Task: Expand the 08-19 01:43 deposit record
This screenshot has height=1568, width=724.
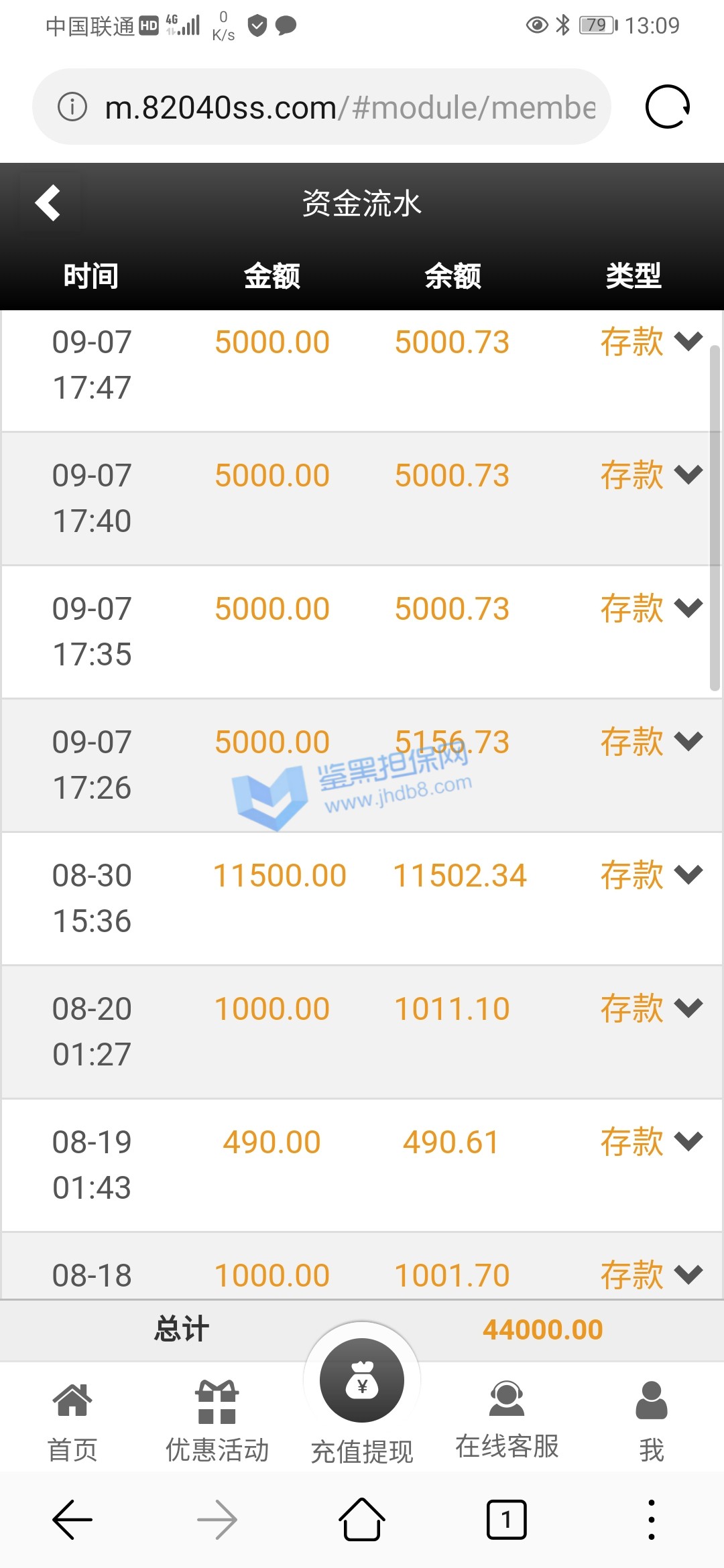Action: [688, 1141]
